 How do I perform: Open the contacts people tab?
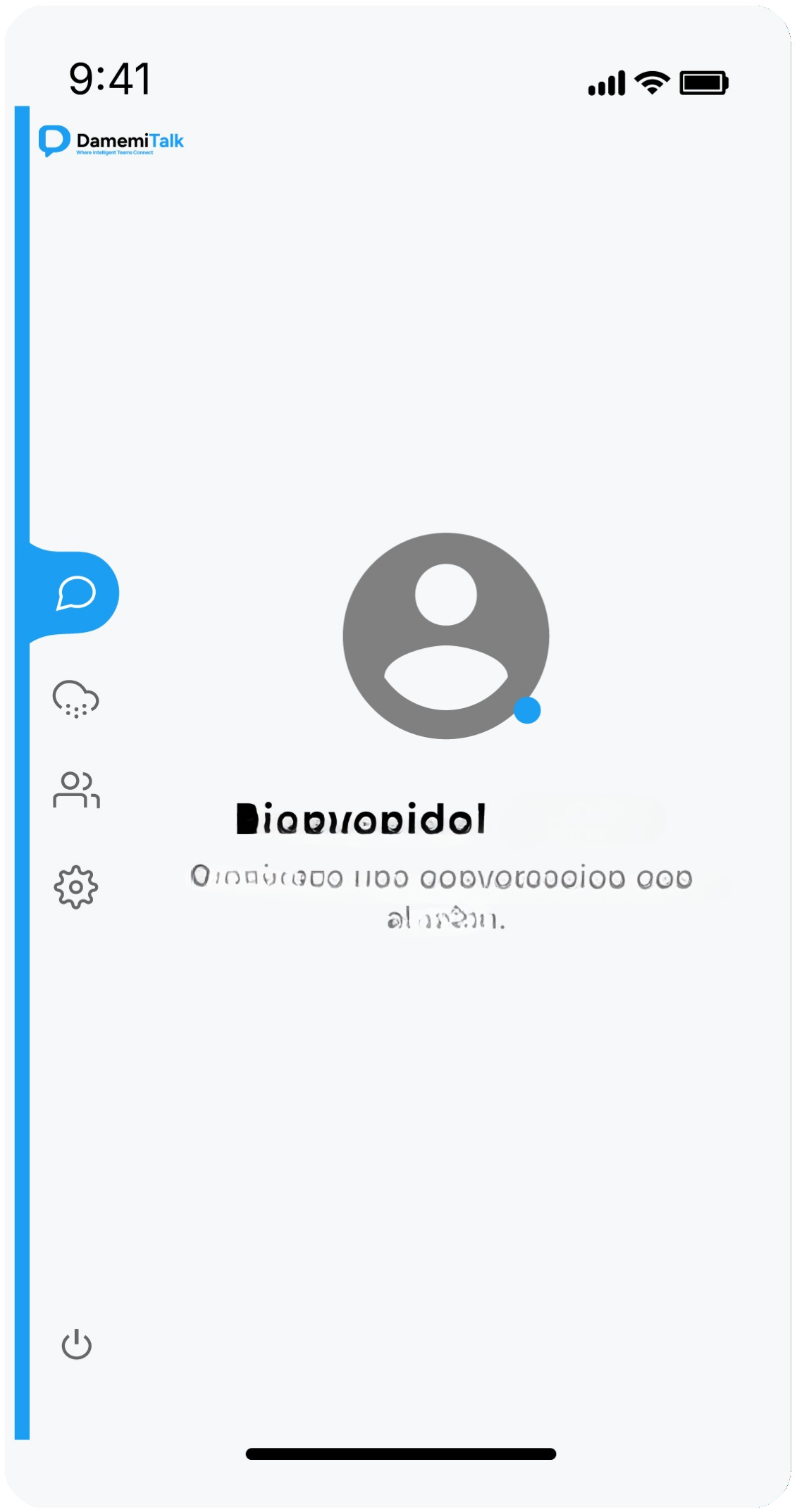[x=76, y=790]
